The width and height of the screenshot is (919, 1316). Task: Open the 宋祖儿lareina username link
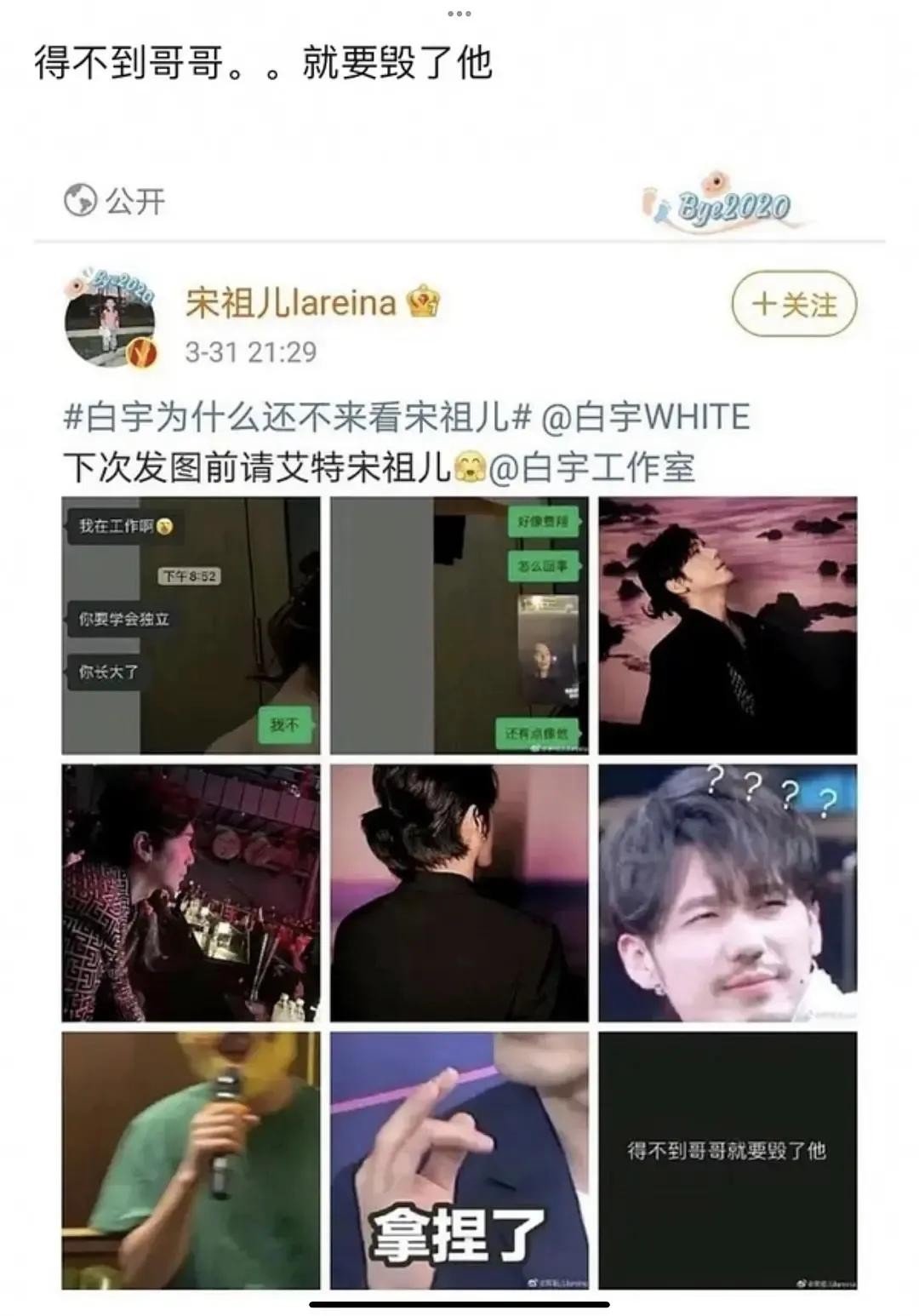[291, 303]
